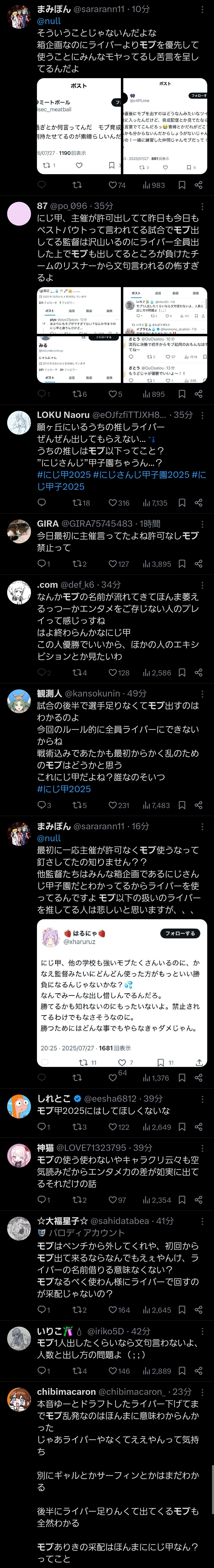The width and height of the screenshot is (214, 1568).
Task: Reply to the .com @def_k6 post
Action: (x=42, y=673)
